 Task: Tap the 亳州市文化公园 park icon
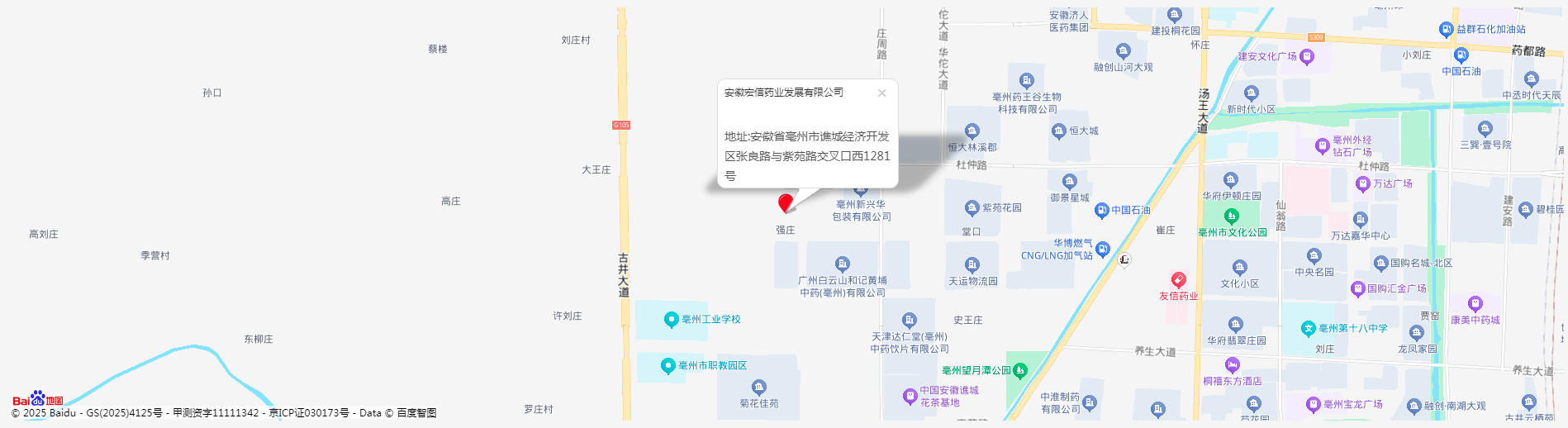1232,216
